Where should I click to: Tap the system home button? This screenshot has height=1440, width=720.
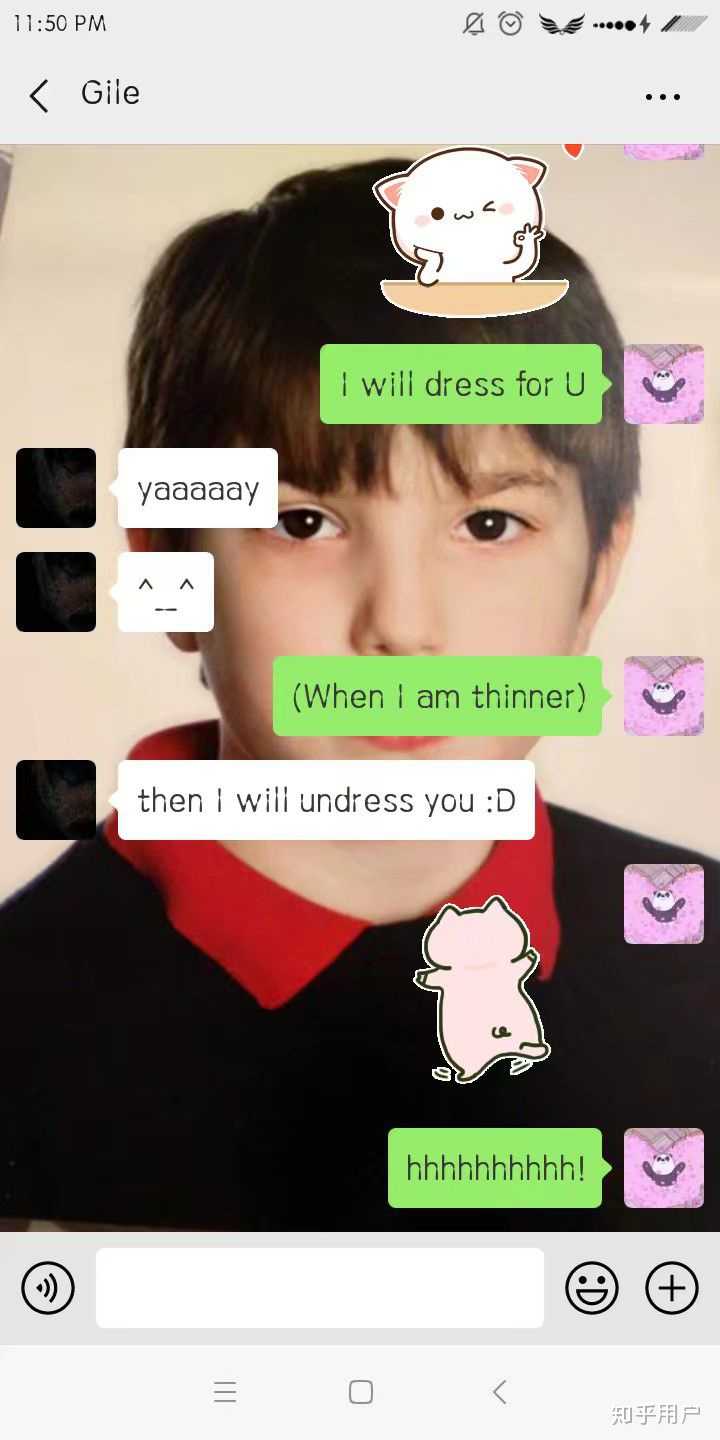pos(361,1392)
